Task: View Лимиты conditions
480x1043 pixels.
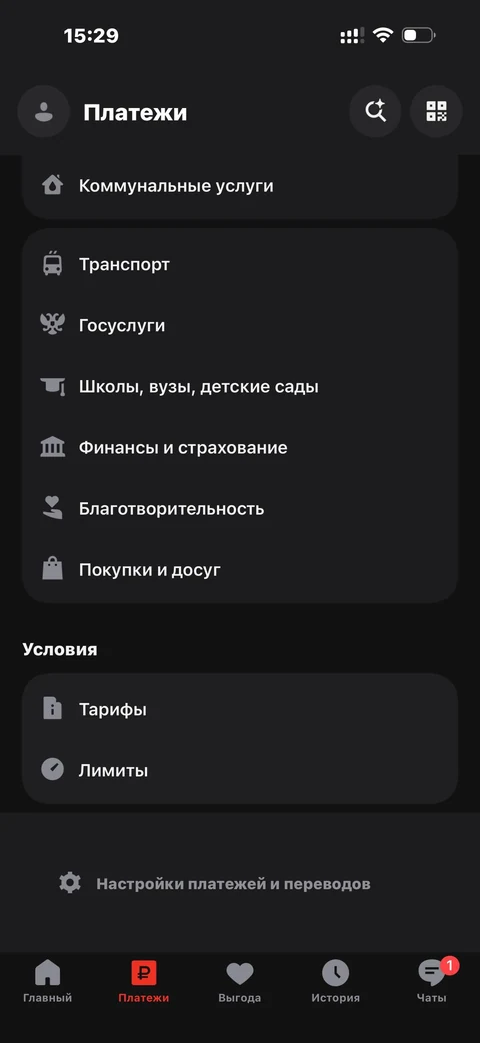Action: [x=240, y=771]
